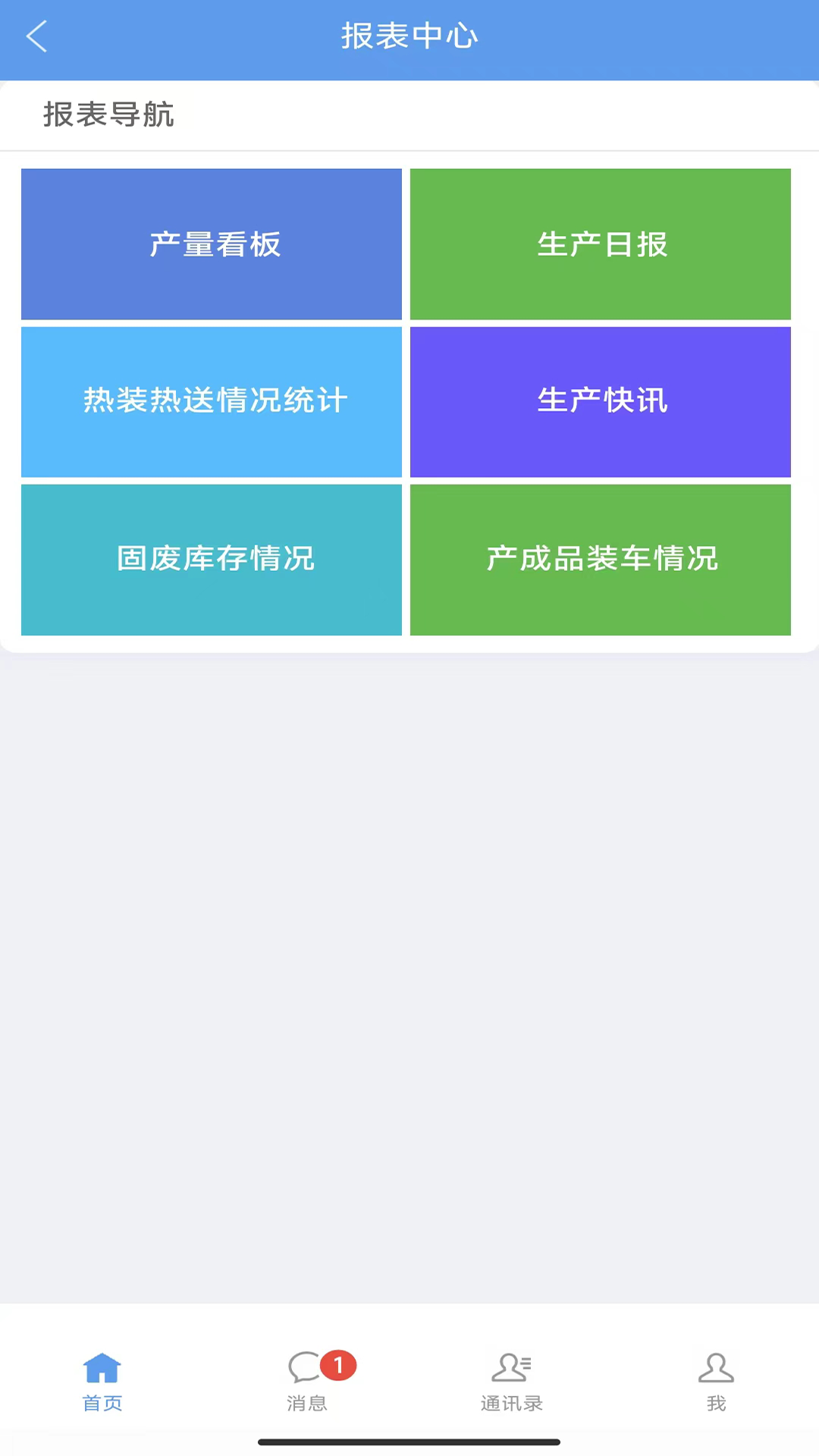Open the 生产快讯 report
Viewport: 819px width, 1456px height.
pos(600,401)
